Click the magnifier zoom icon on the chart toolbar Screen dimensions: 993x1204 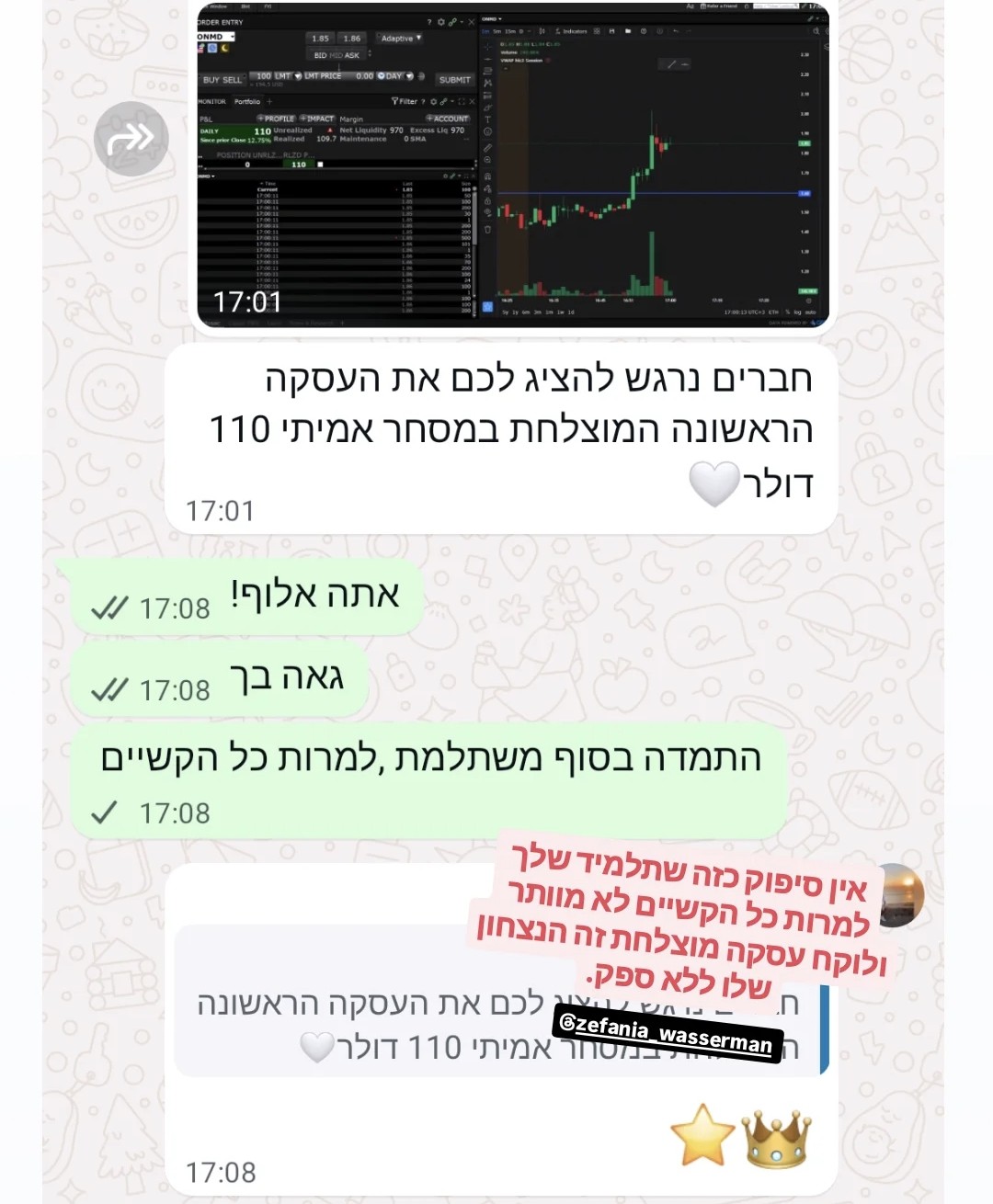click(x=816, y=31)
